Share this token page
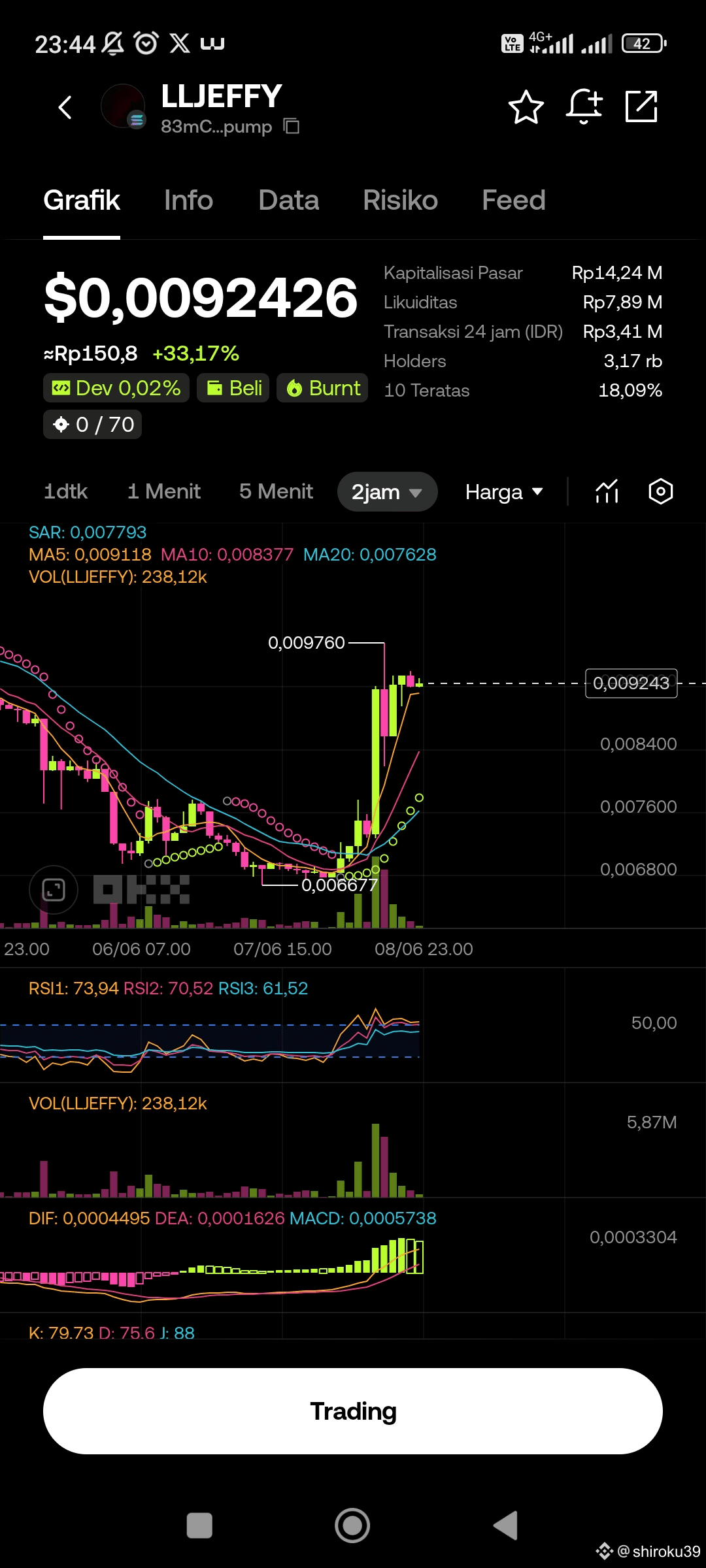 [x=641, y=106]
